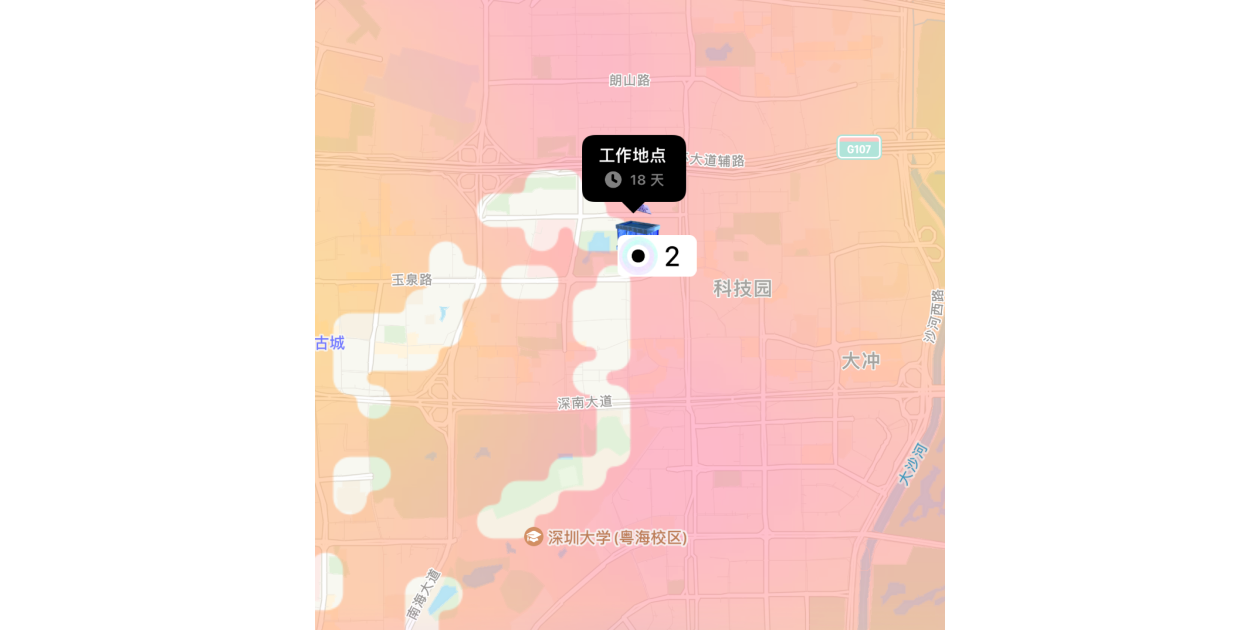Viewport: 1260px width, 631px height.
Task: Open the 工作地点 callout bubble
Action: tap(633, 167)
